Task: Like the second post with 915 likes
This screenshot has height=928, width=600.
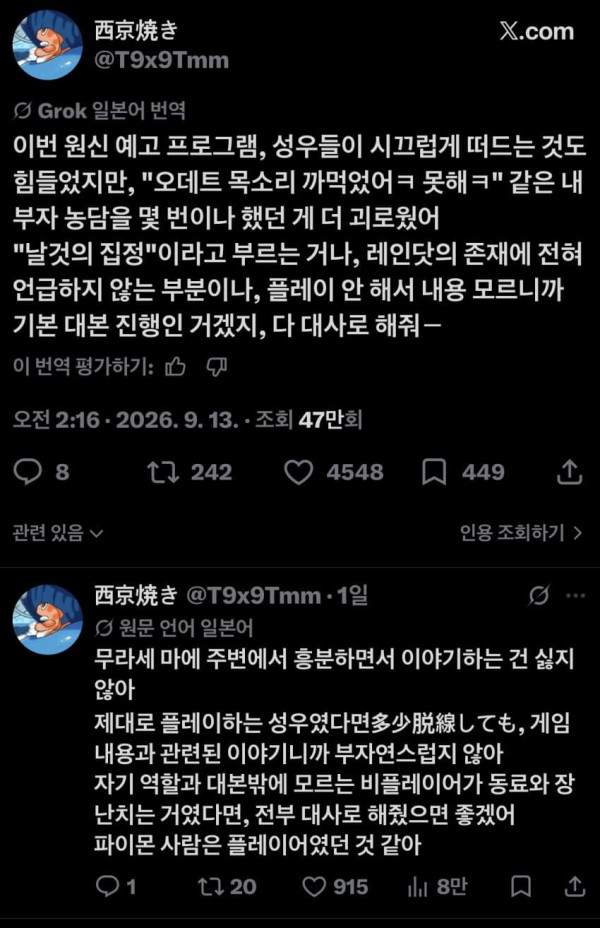Action: (335, 886)
